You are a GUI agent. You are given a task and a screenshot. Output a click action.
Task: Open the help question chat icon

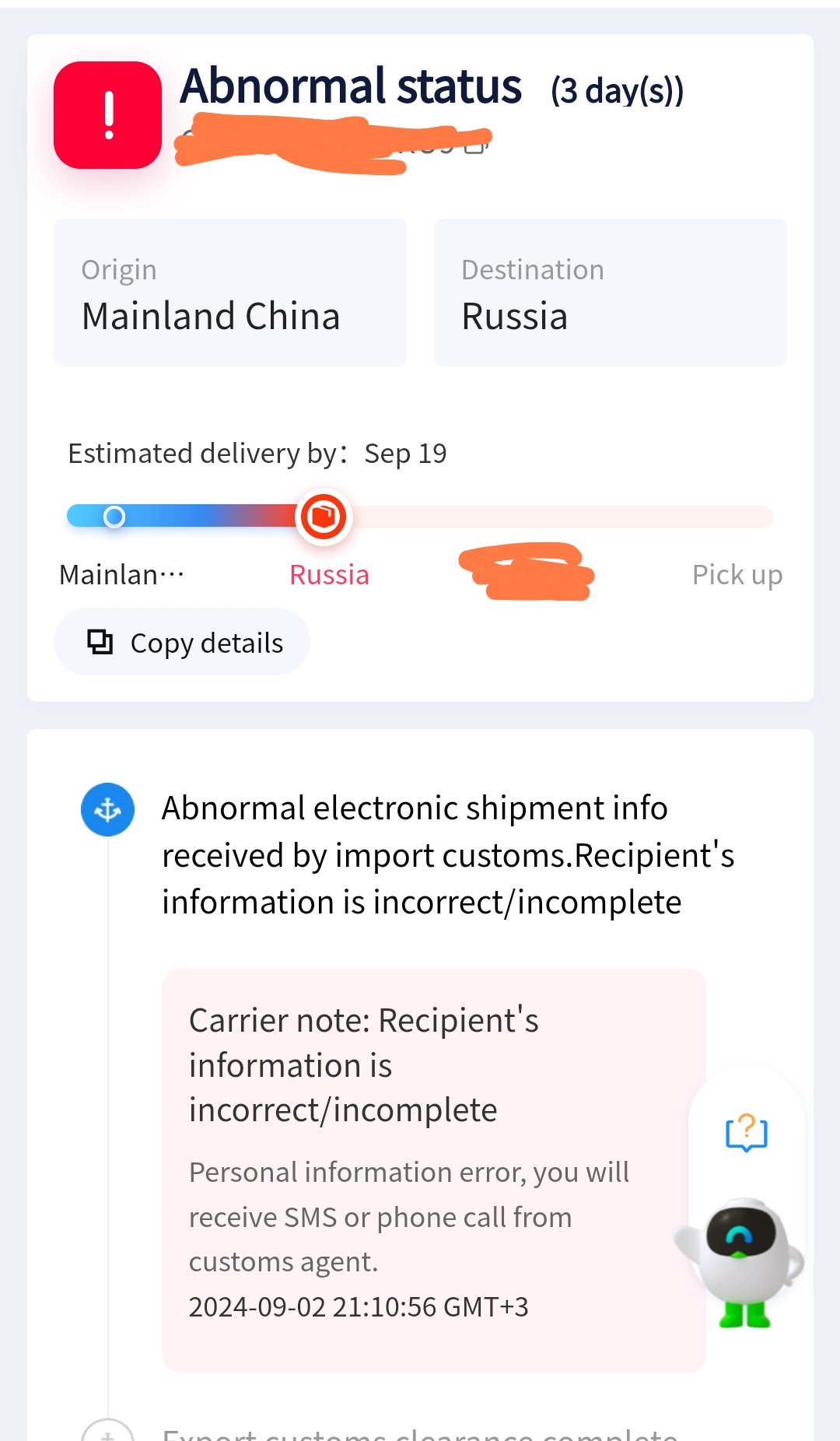pos(746,1132)
